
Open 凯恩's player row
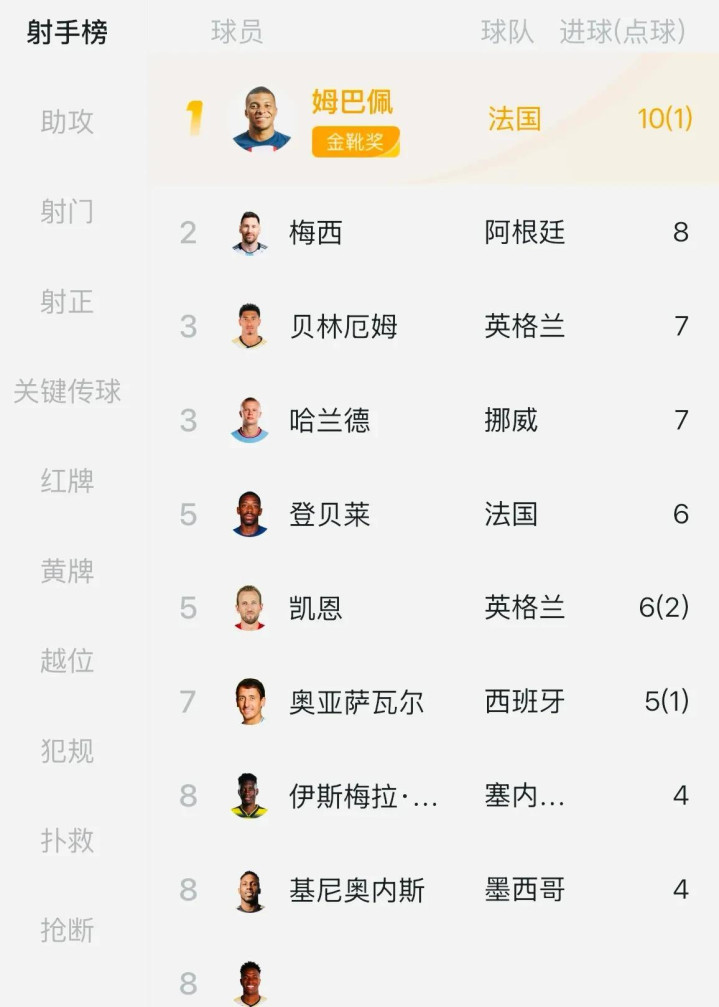point(433,608)
